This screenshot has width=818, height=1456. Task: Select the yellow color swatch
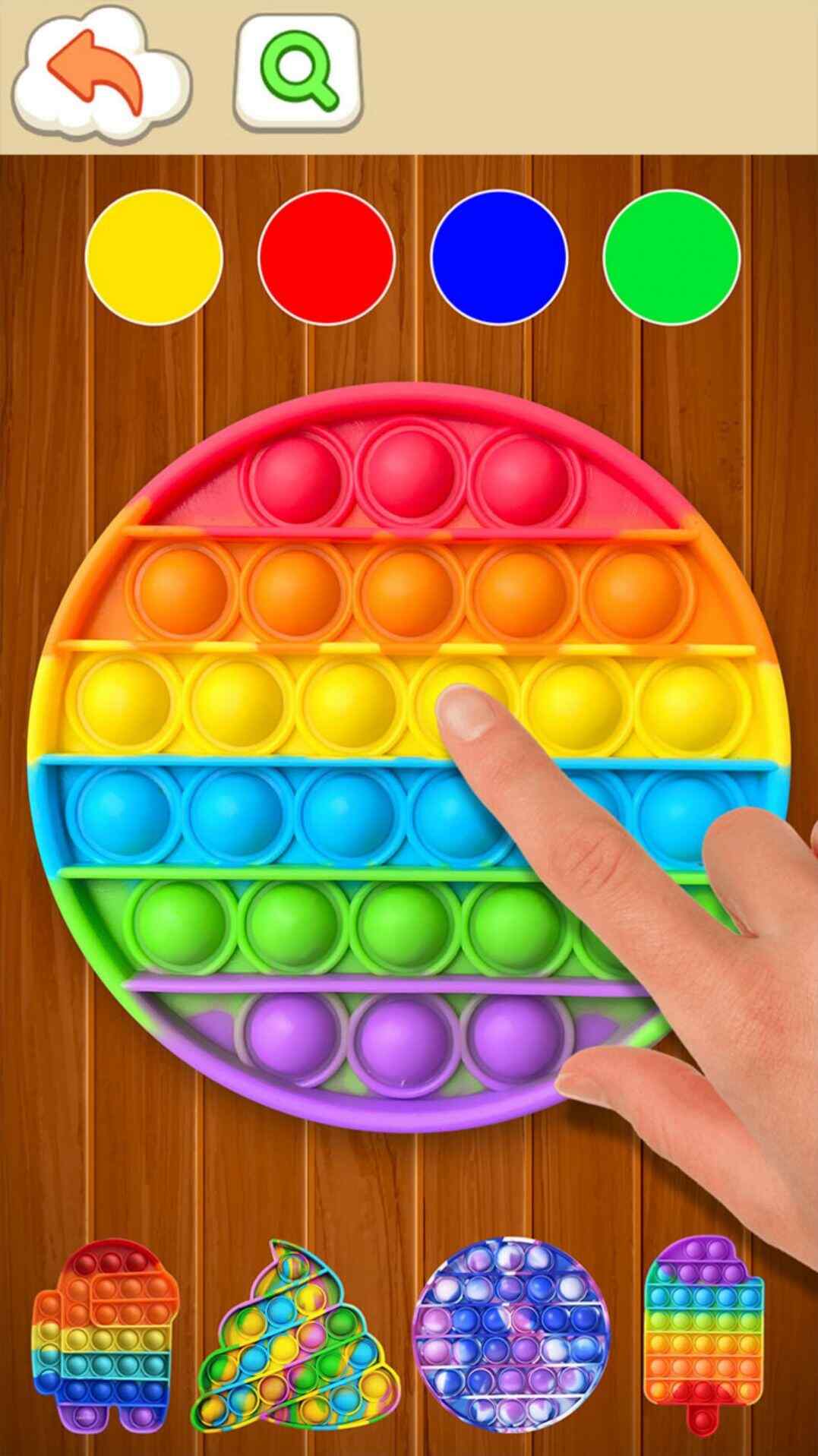[154, 257]
